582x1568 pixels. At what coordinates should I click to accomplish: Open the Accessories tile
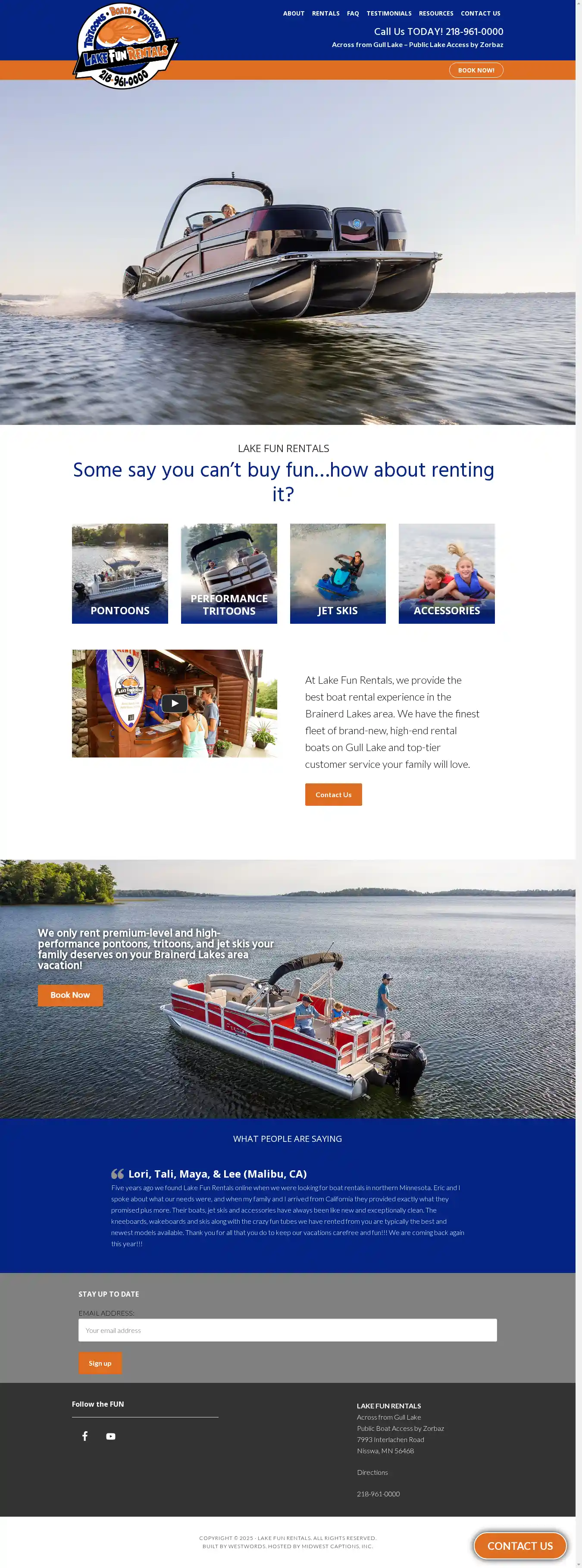click(446, 573)
